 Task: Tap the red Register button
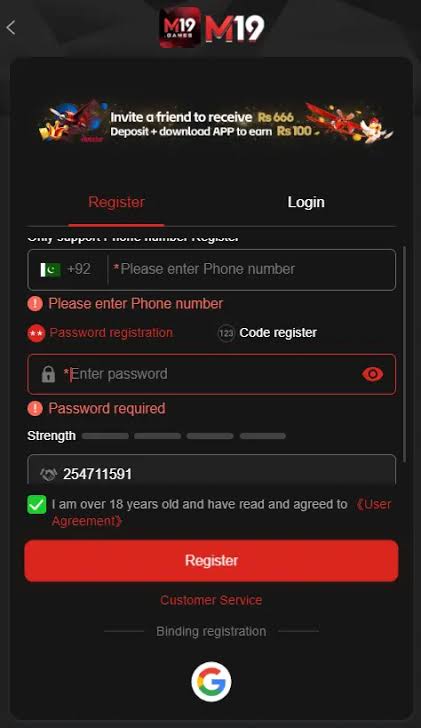[x=212, y=560]
